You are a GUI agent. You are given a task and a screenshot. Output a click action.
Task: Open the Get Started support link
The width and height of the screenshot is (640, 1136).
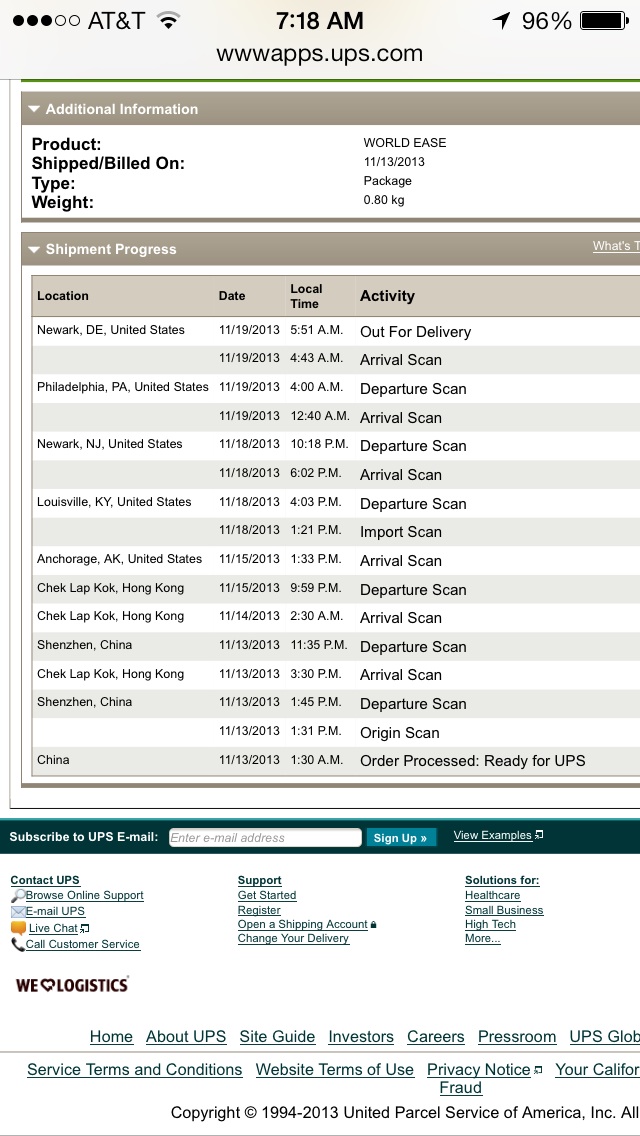tap(267, 895)
